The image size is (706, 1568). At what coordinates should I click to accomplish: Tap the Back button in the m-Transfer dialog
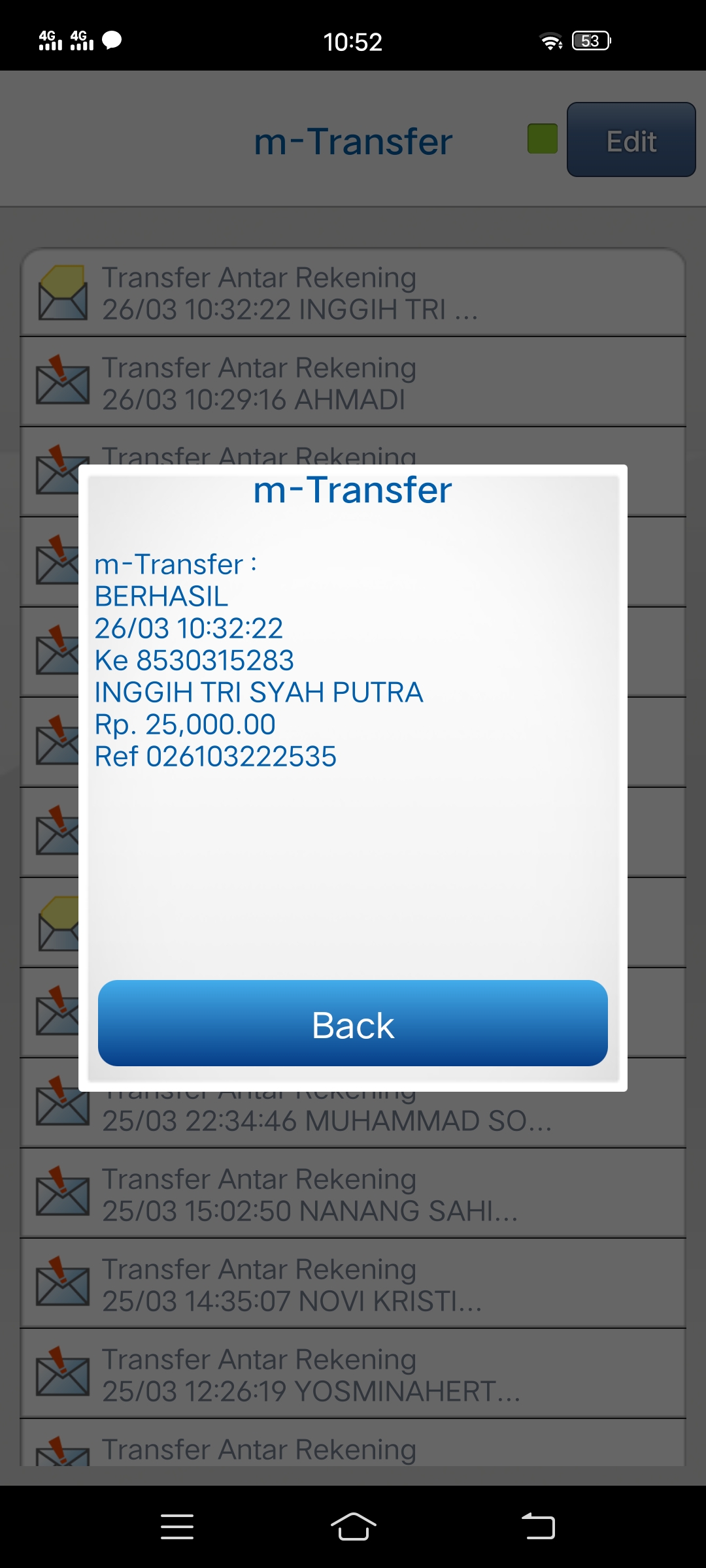[x=353, y=1023]
